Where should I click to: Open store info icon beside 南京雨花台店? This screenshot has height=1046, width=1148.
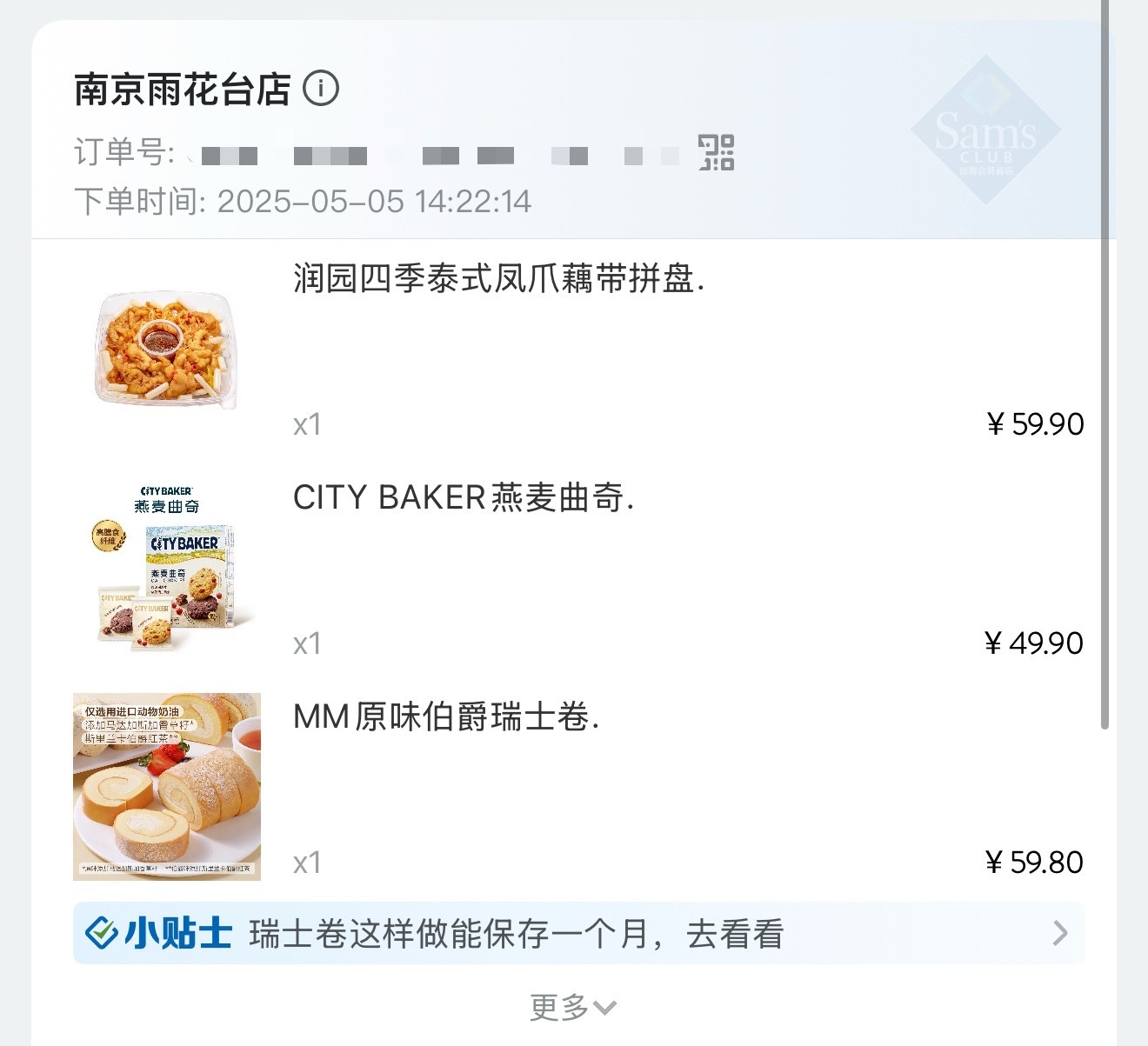pos(321,89)
